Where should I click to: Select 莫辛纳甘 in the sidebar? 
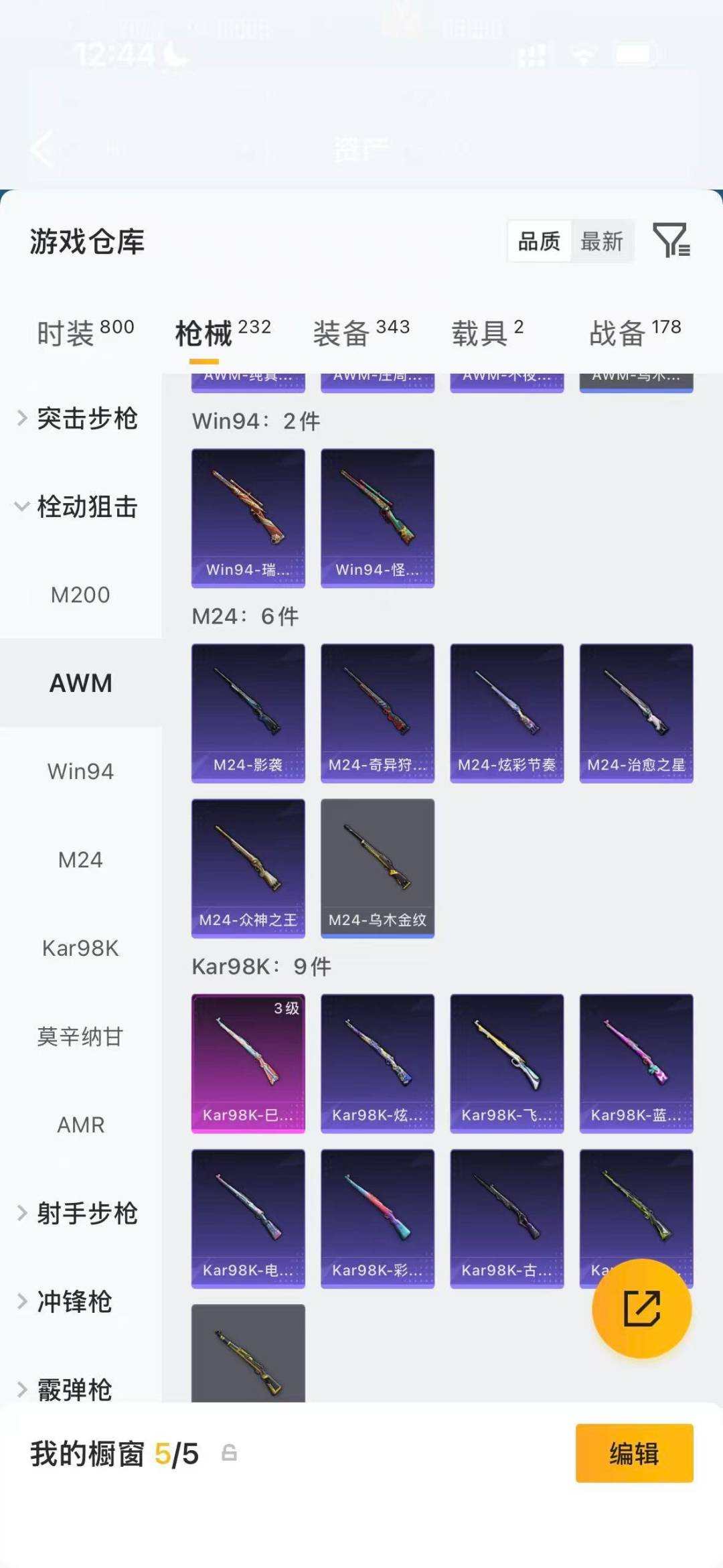tap(80, 1036)
